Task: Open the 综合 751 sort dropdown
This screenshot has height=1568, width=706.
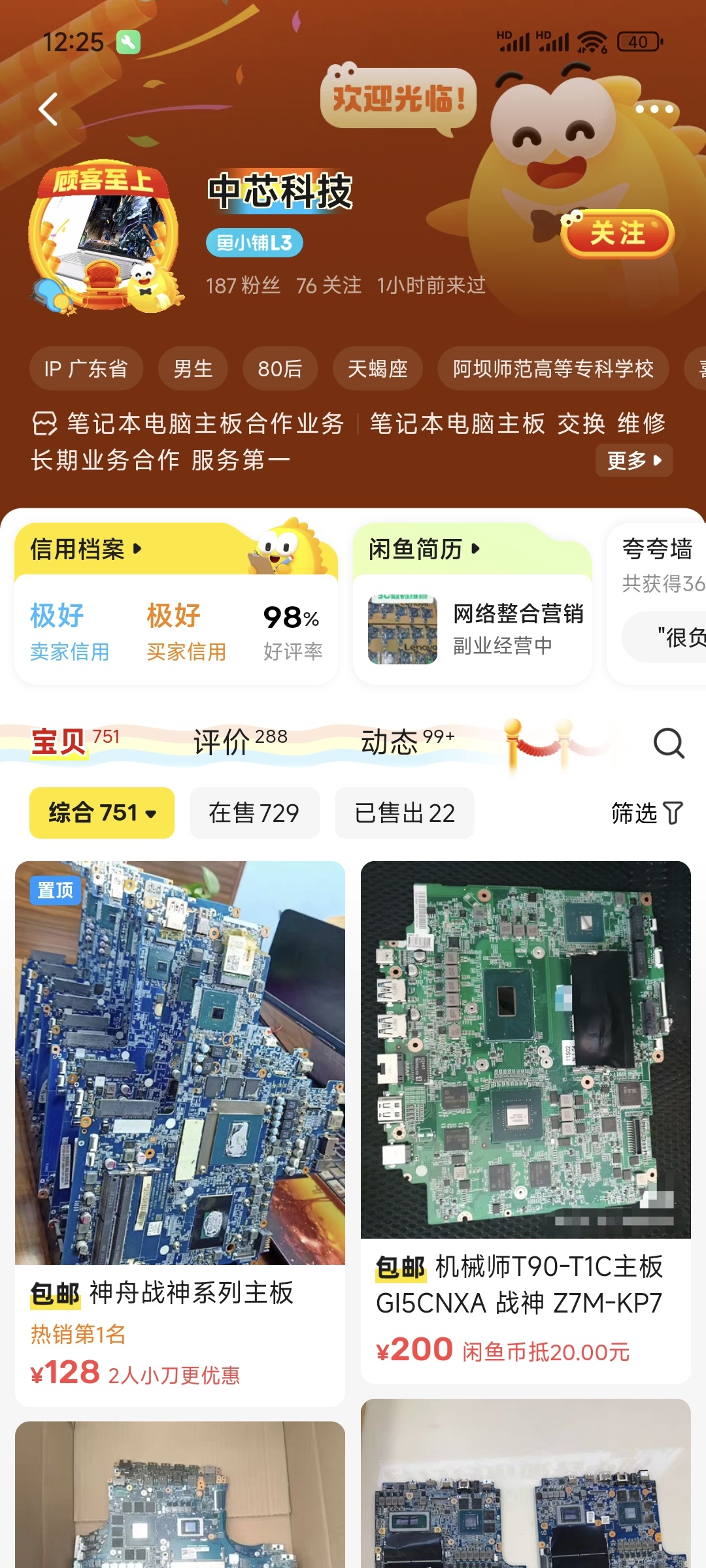Action: tap(102, 813)
